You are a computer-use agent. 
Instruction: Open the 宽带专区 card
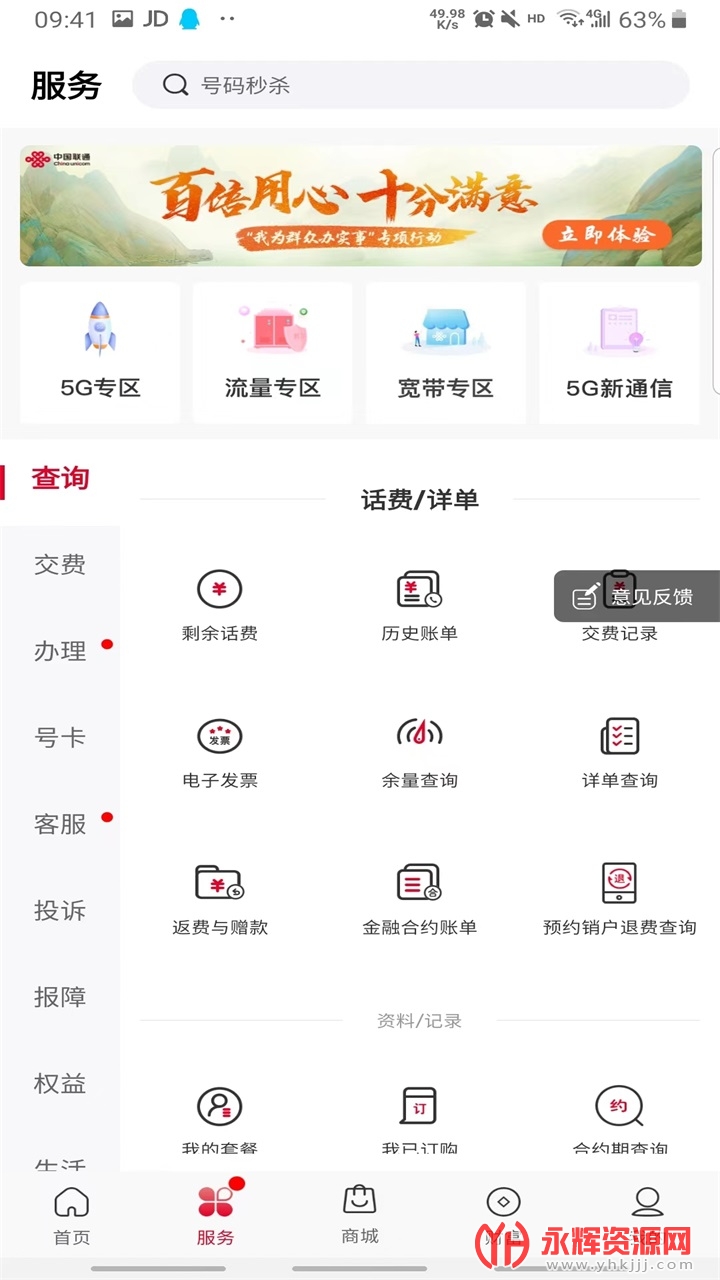[x=445, y=352]
